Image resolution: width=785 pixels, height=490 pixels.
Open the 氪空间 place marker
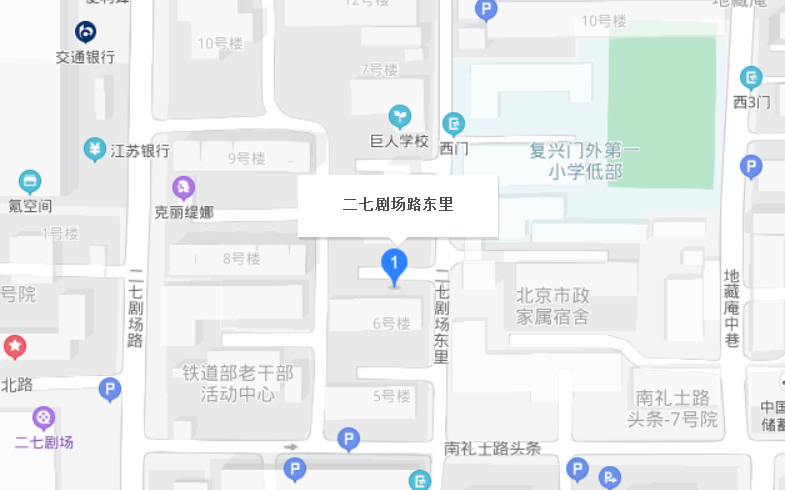[x=30, y=182]
